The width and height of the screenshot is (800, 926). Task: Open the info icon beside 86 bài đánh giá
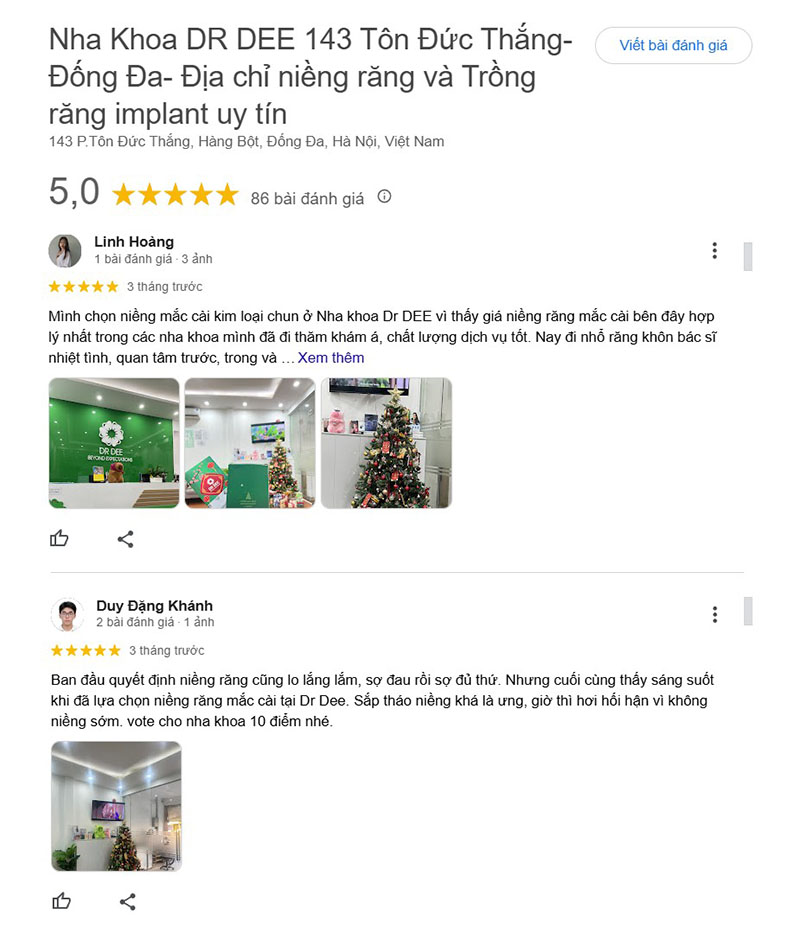click(x=384, y=197)
